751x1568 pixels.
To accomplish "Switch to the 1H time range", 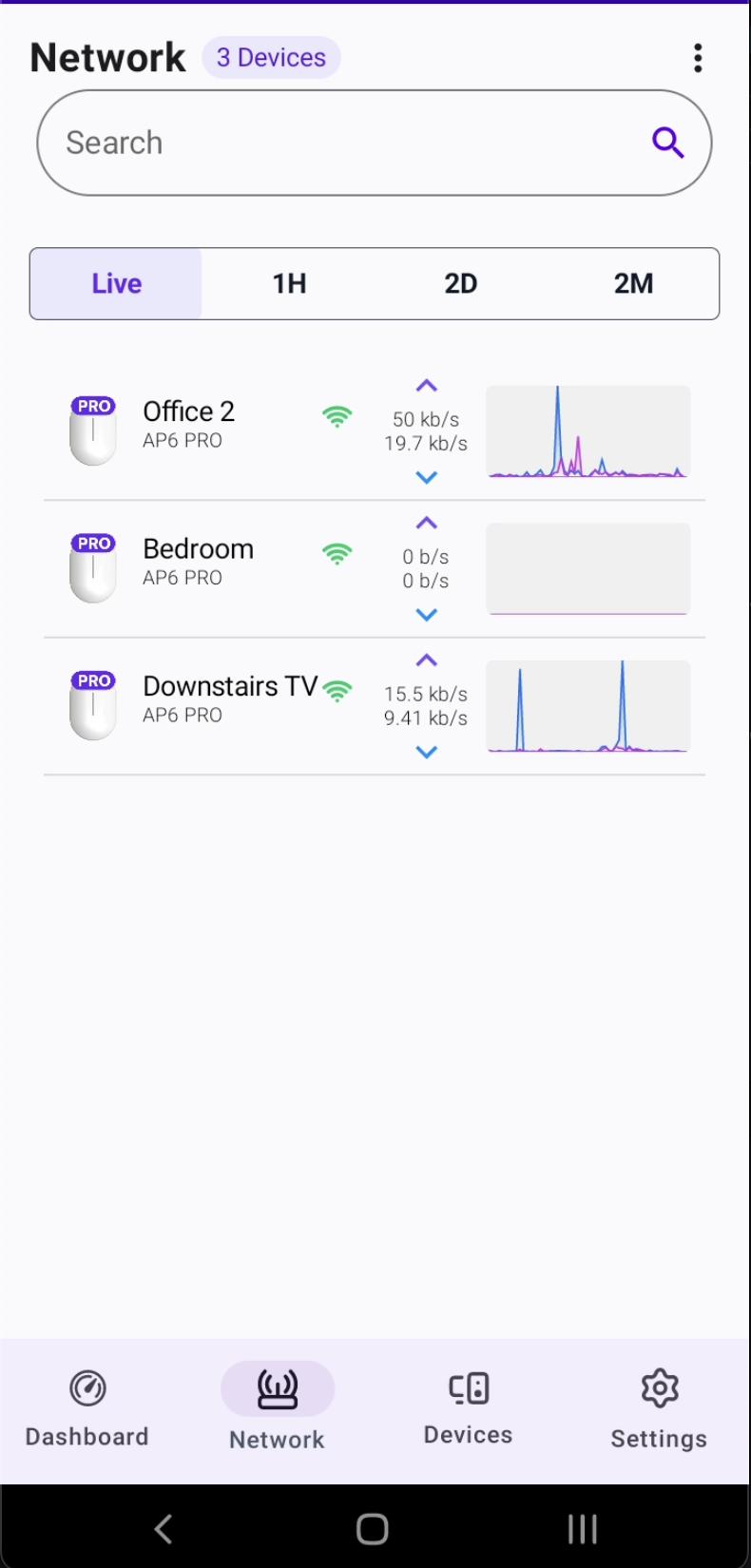I will [x=289, y=283].
